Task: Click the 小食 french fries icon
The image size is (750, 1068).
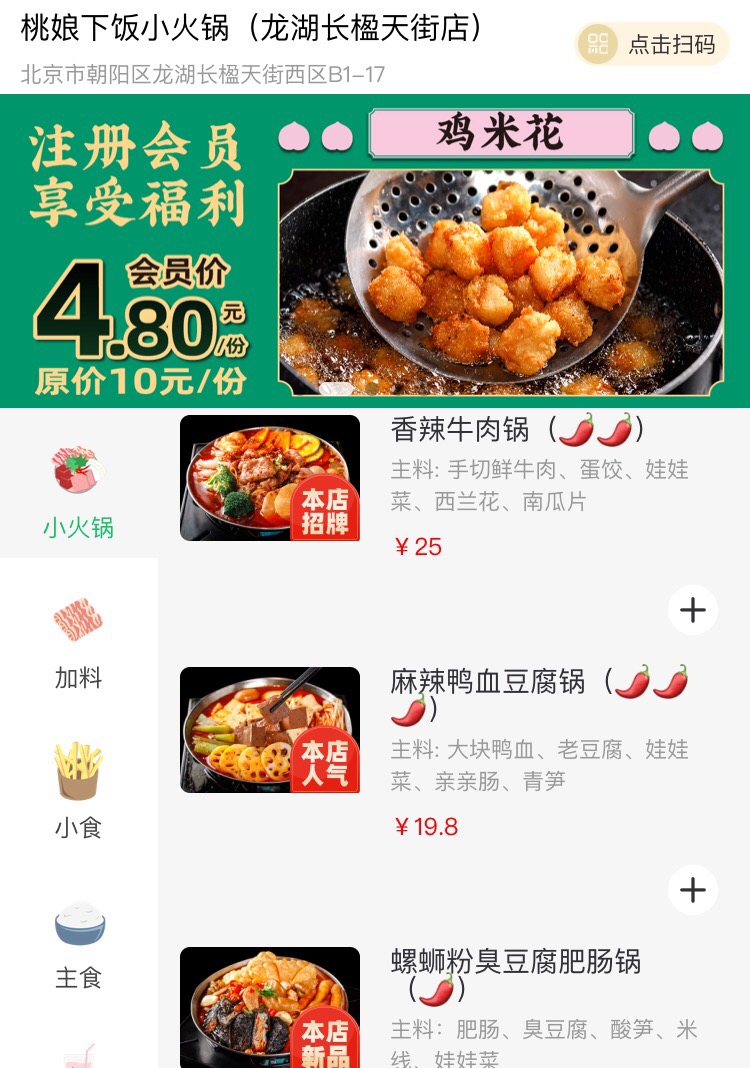Action: click(78, 772)
